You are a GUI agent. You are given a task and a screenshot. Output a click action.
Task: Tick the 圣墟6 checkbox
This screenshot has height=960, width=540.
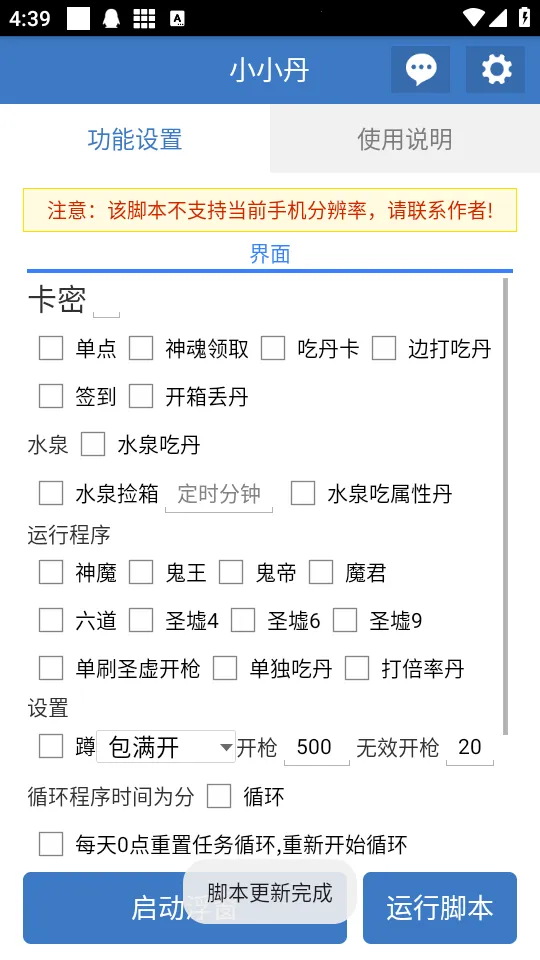(243, 621)
